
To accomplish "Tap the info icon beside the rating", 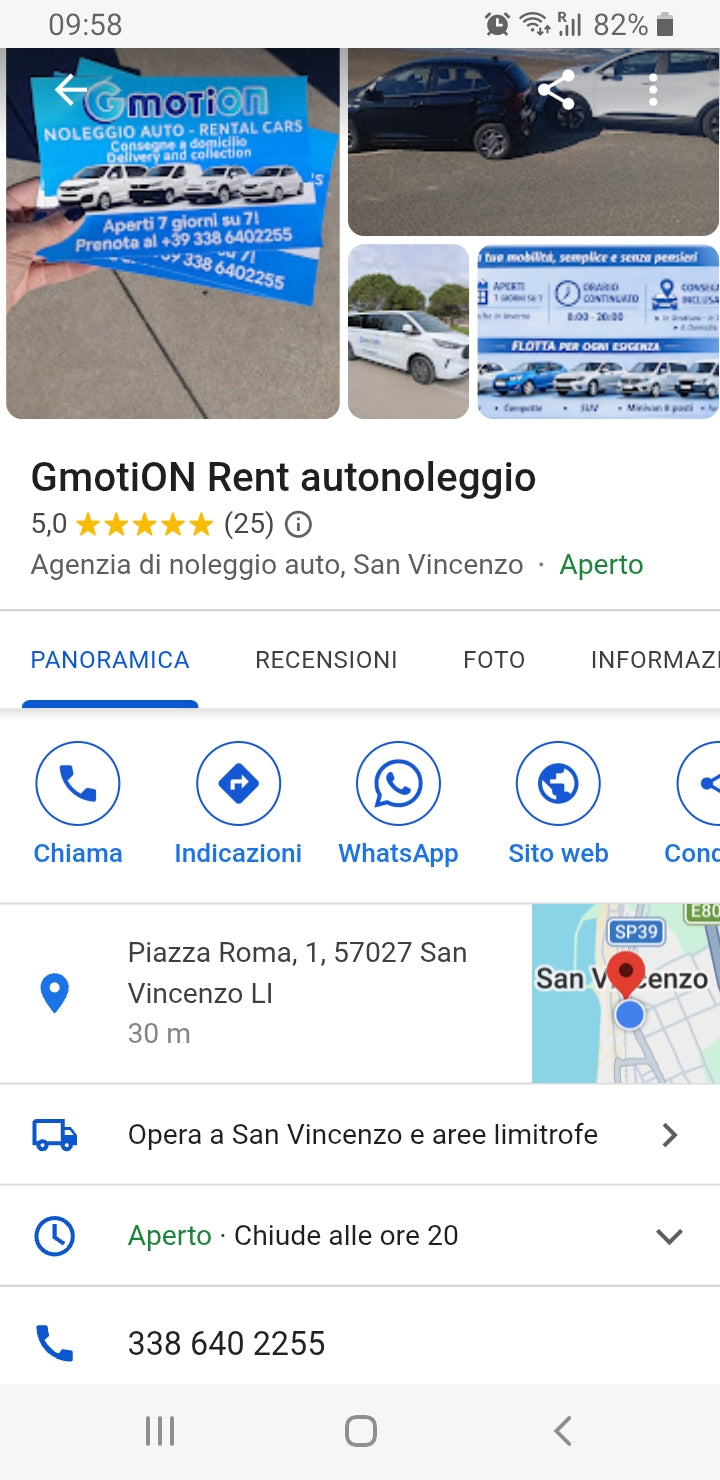I will pos(298,524).
